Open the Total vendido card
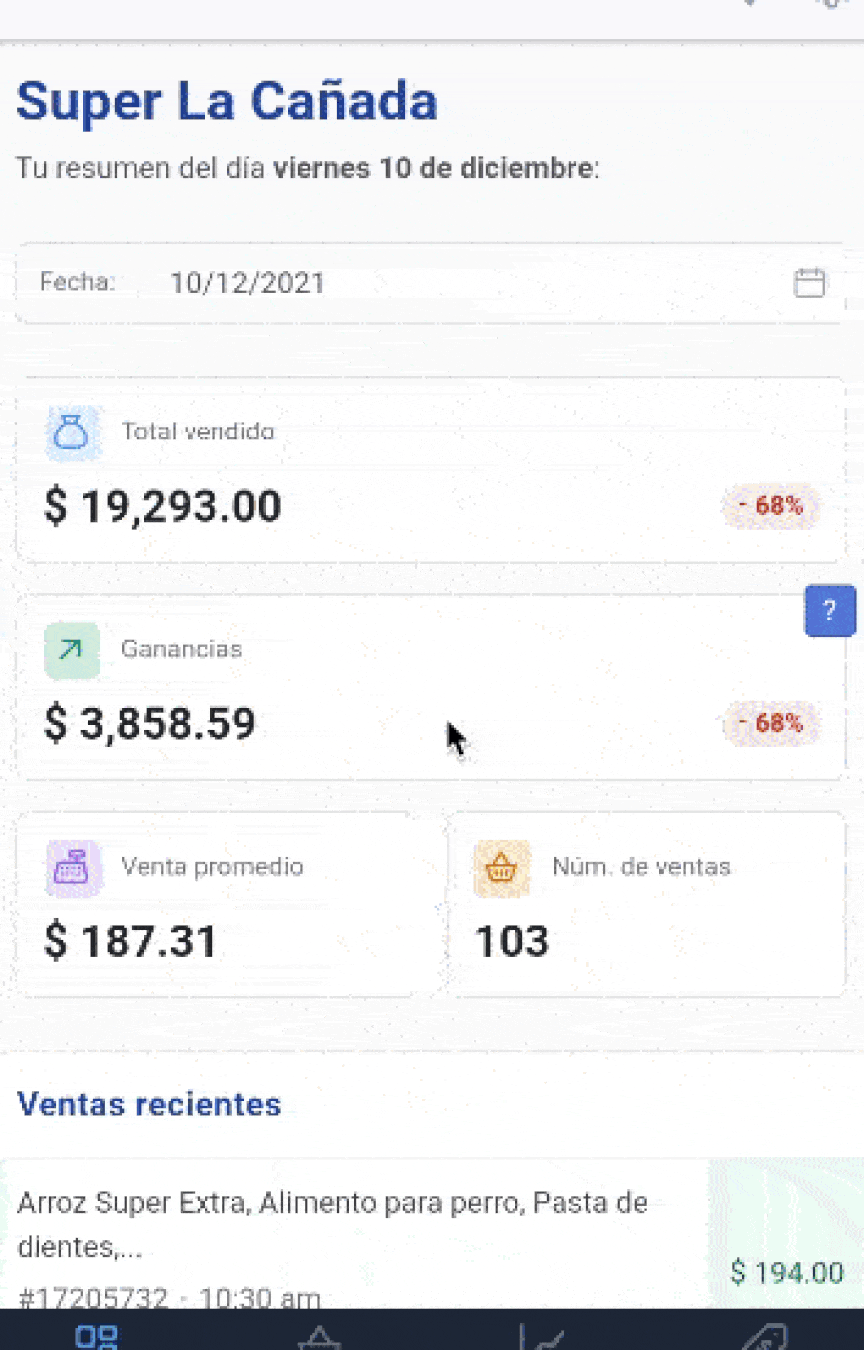The height and width of the screenshot is (1350, 864). [x=430, y=470]
